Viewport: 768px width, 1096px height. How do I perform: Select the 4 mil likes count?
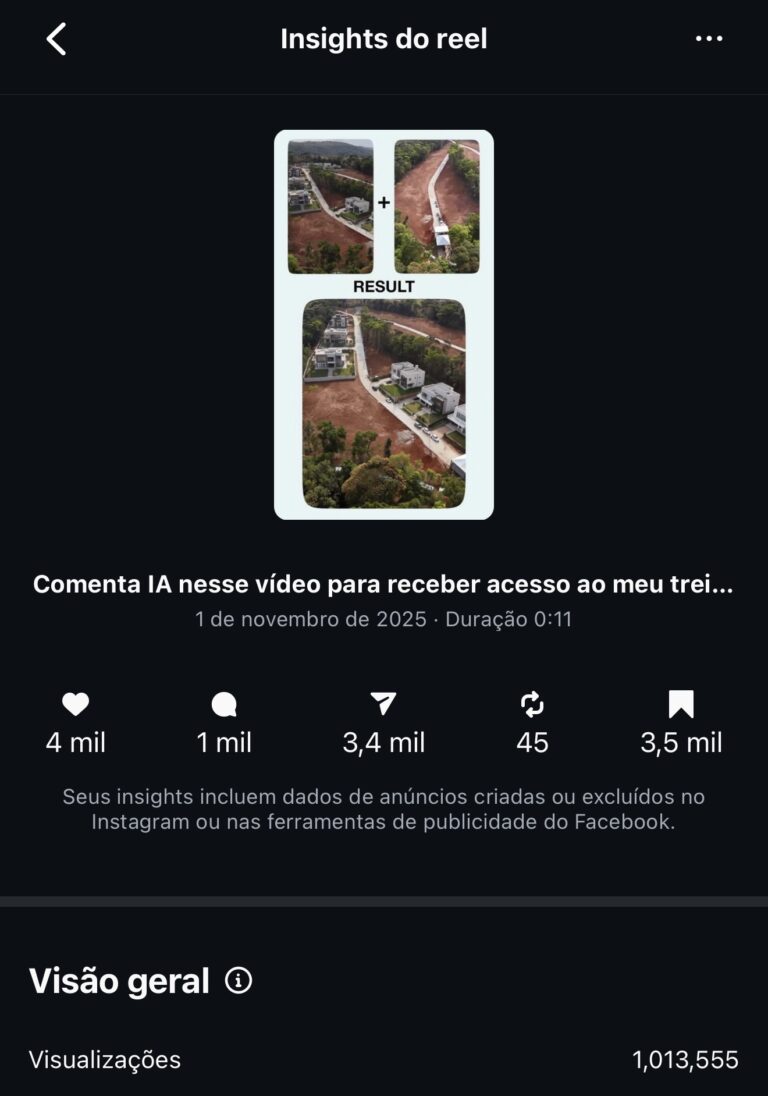75,744
